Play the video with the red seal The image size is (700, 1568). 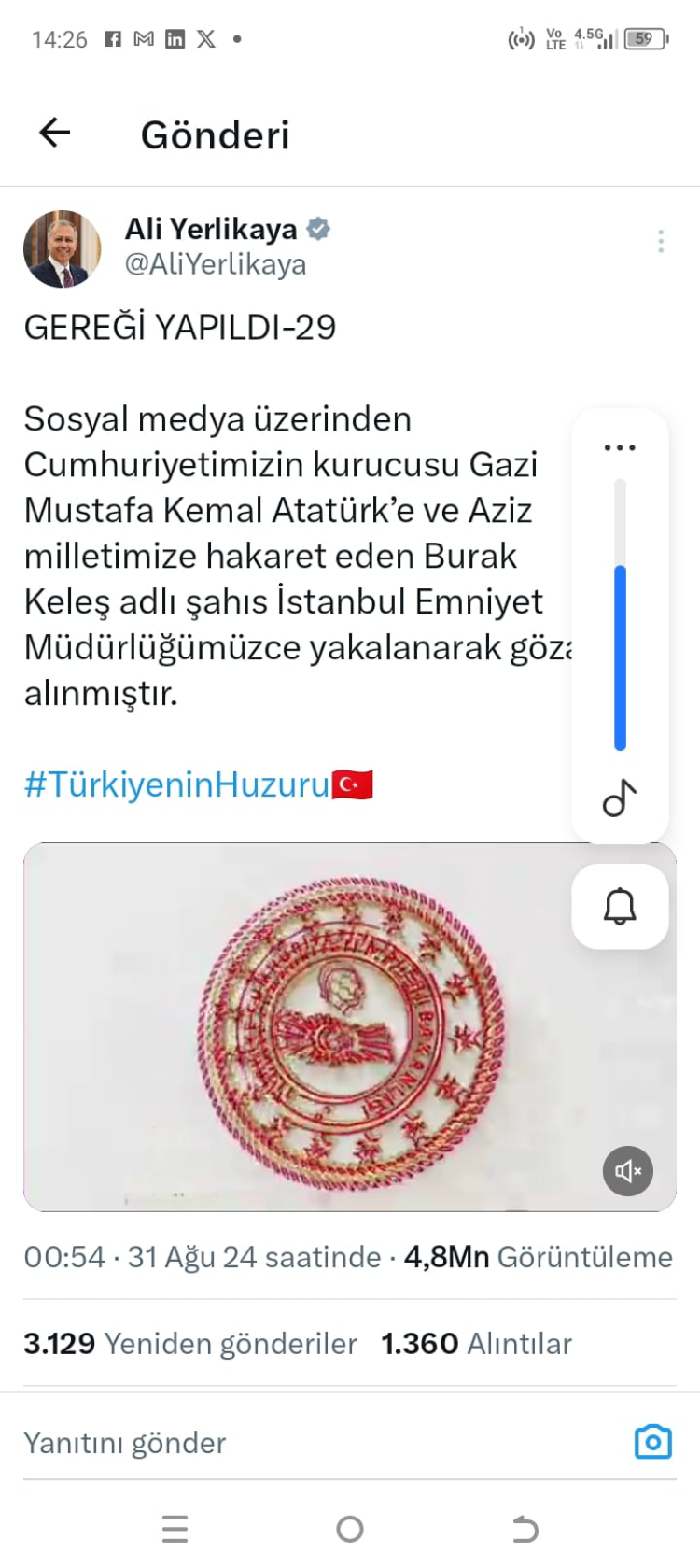349,1027
